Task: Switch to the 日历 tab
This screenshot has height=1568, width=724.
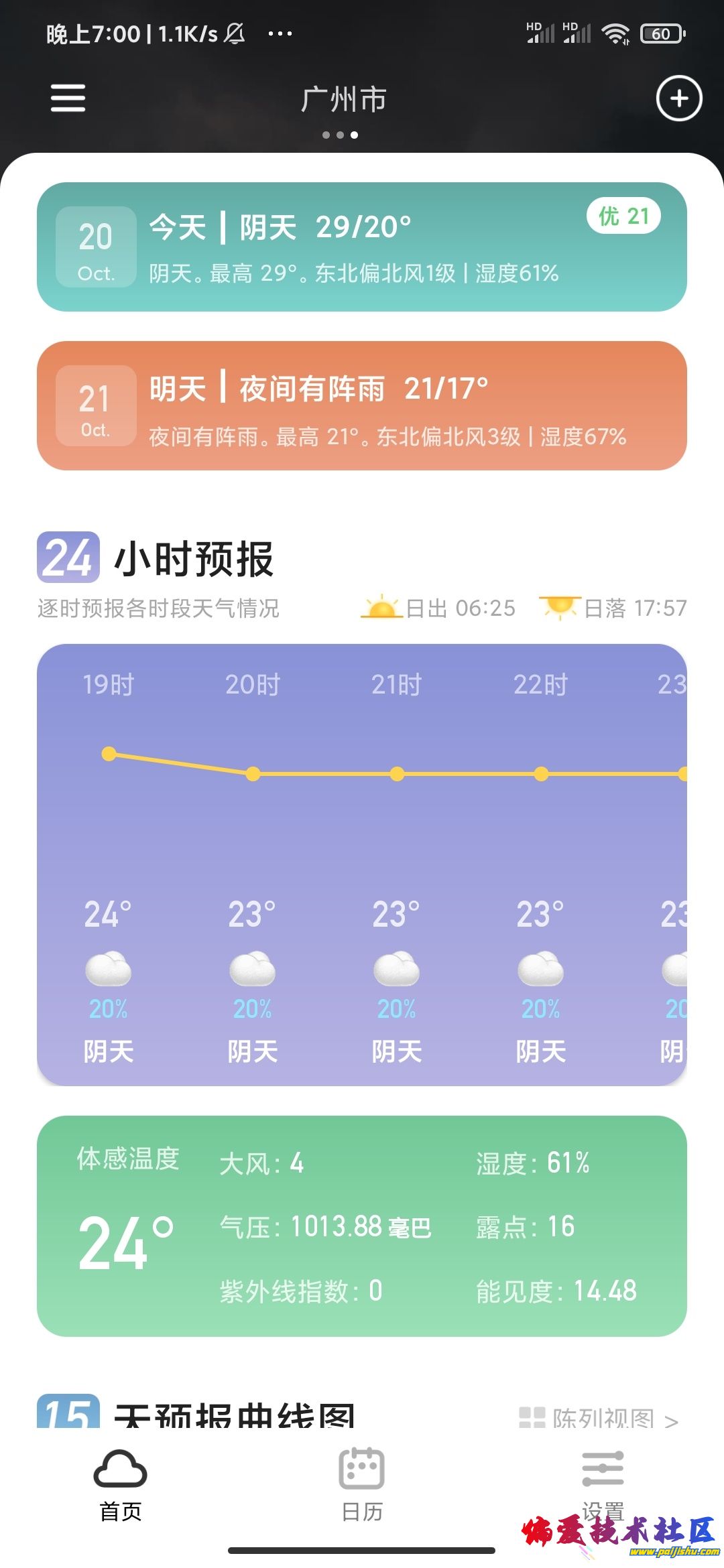Action: pyautogui.click(x=362, y=1483)
